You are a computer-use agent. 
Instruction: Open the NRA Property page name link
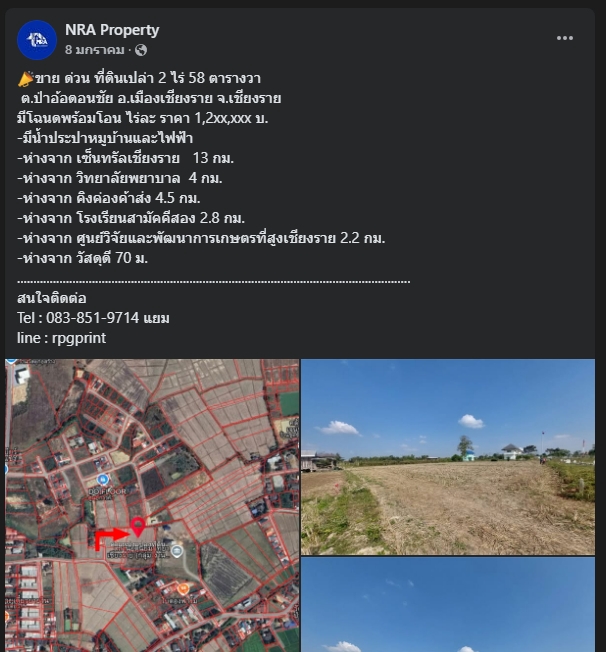(112, 30)
